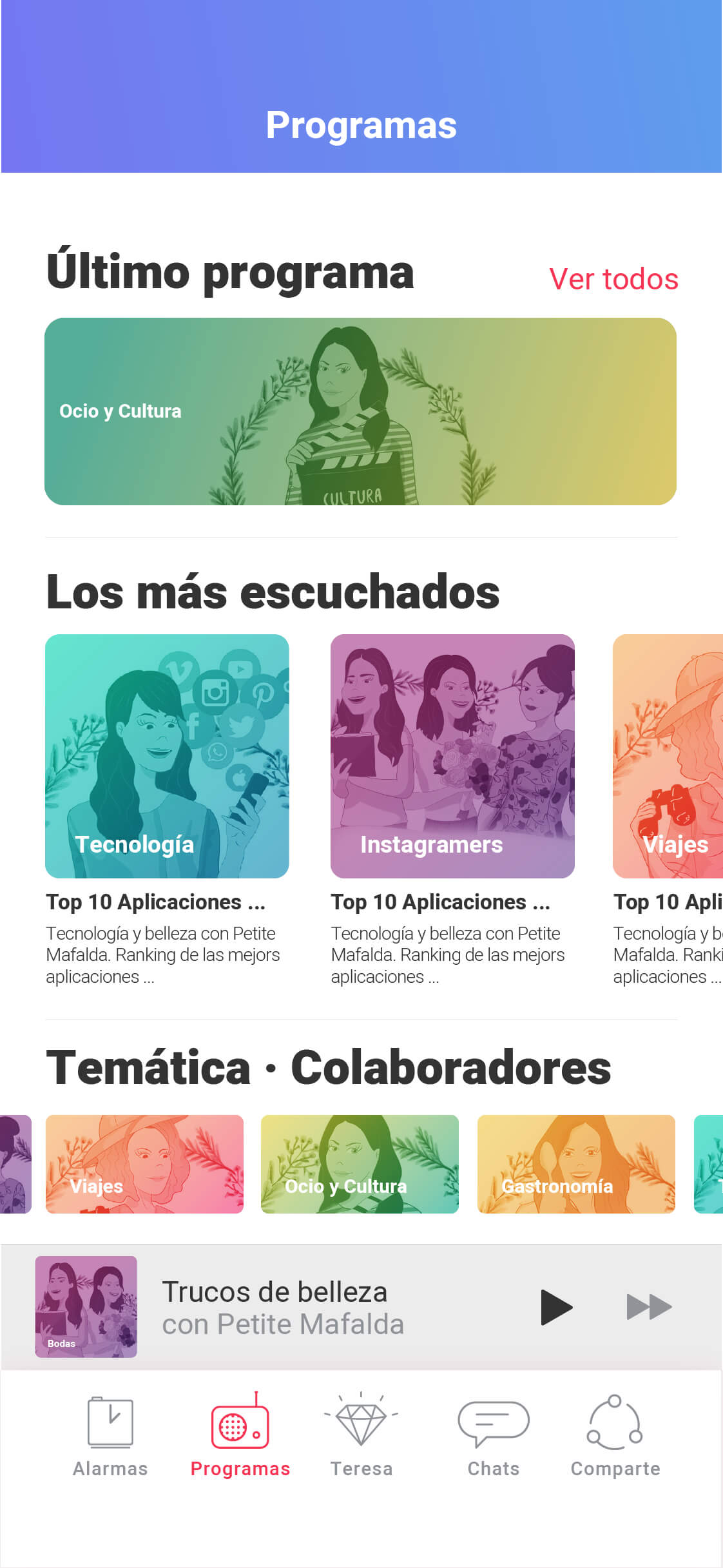Skip forward to the next program
This screenshot has width=723, height=1568.
pyautogui.click(x=649, y=1307)
